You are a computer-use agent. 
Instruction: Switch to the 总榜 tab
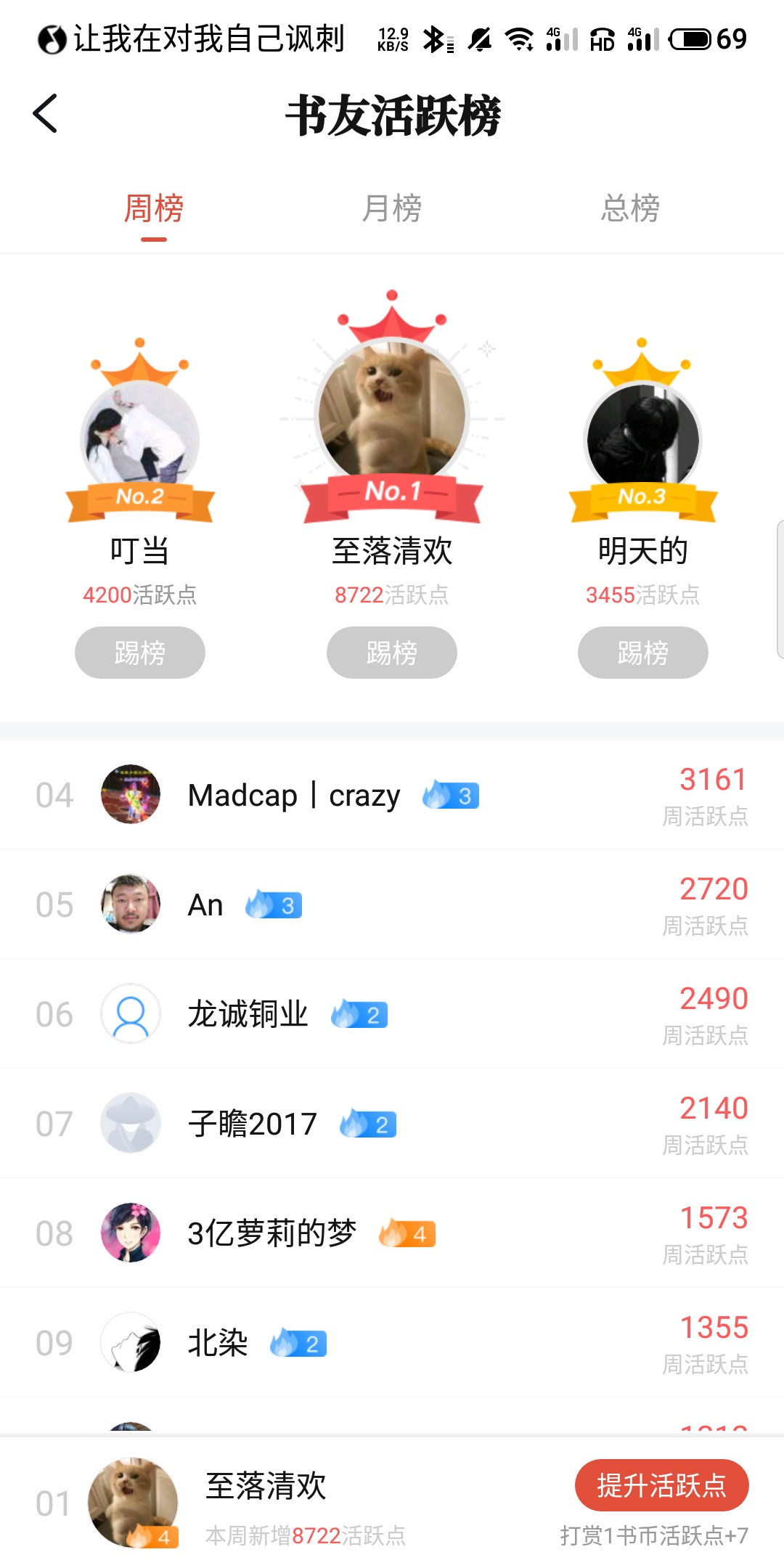tap(630, 209)
